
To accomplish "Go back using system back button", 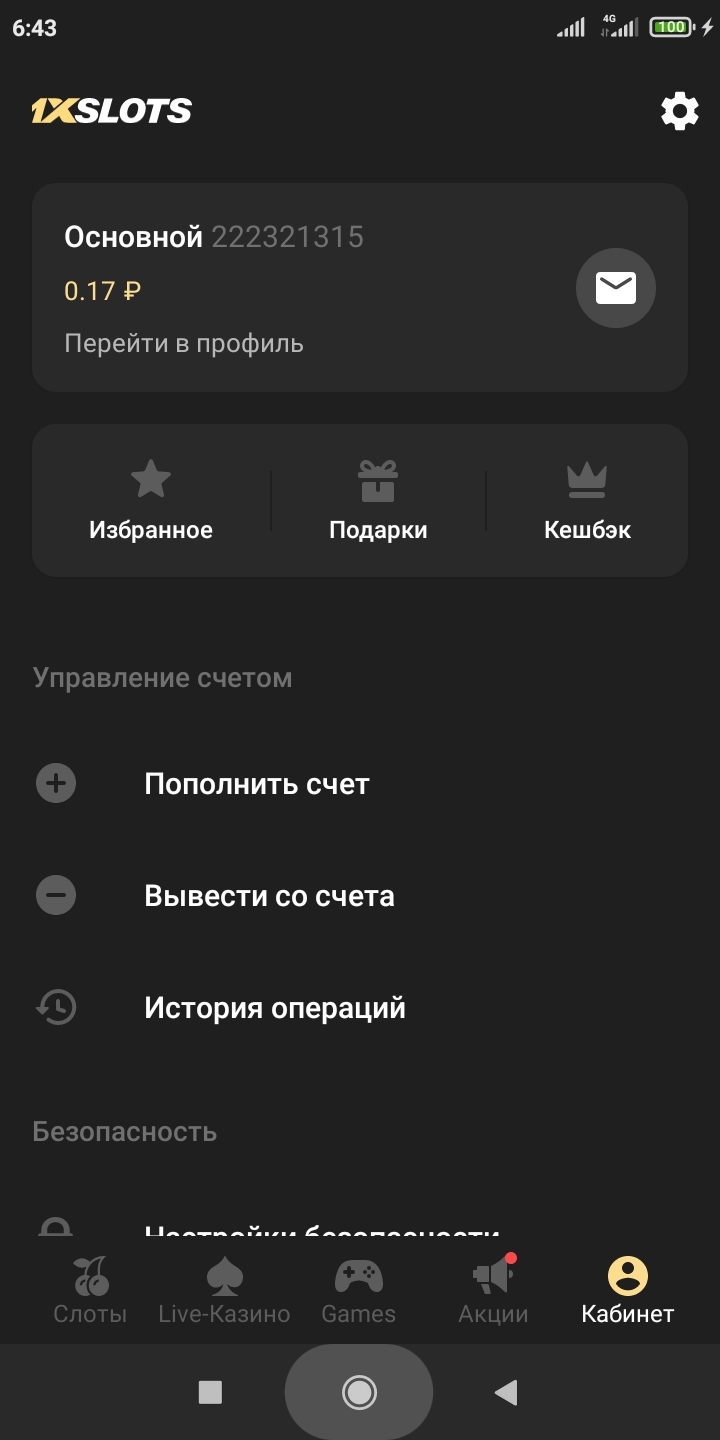I will [506, 1392].
